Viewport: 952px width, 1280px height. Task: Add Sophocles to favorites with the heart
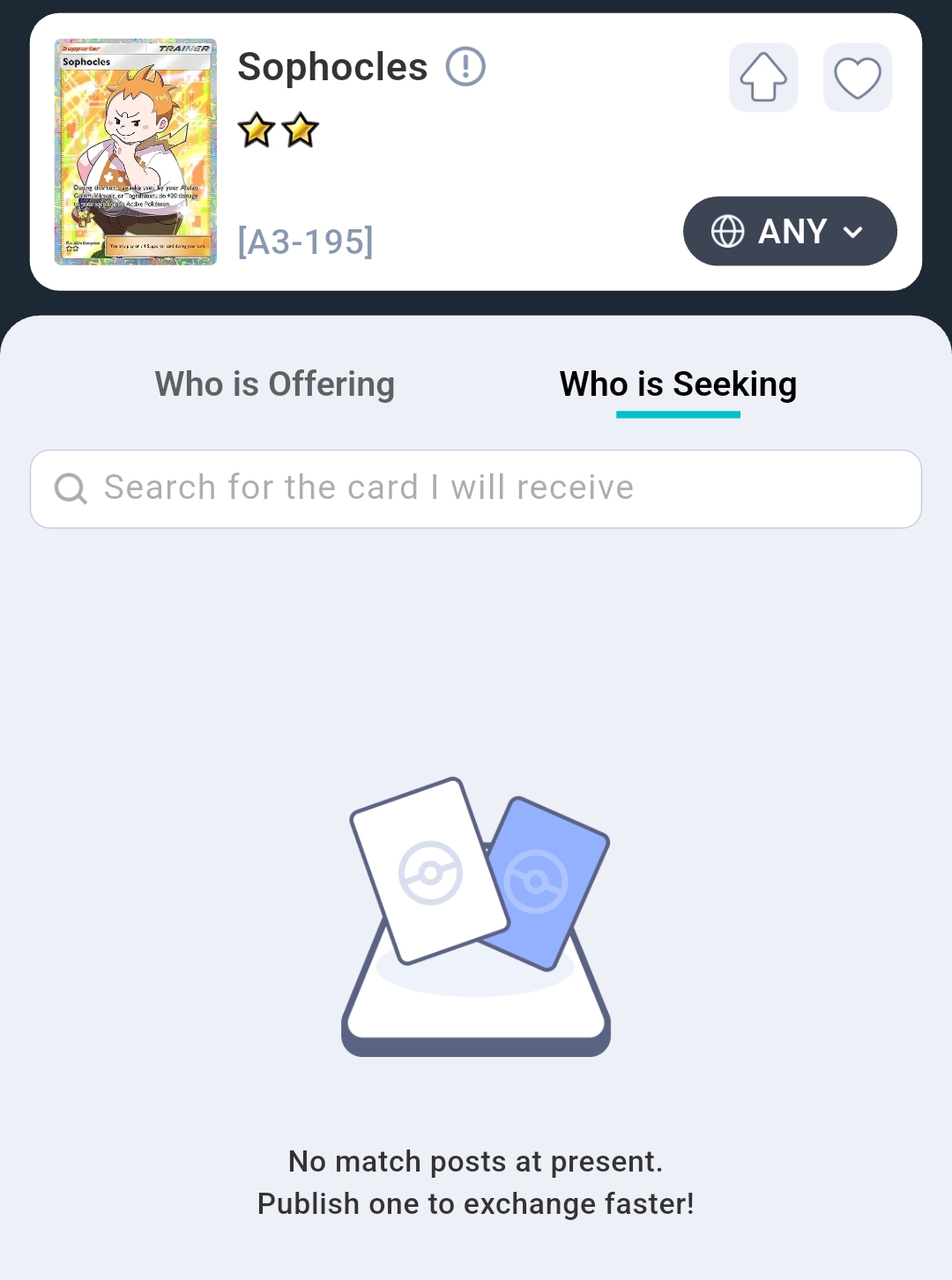click(858, 78)
